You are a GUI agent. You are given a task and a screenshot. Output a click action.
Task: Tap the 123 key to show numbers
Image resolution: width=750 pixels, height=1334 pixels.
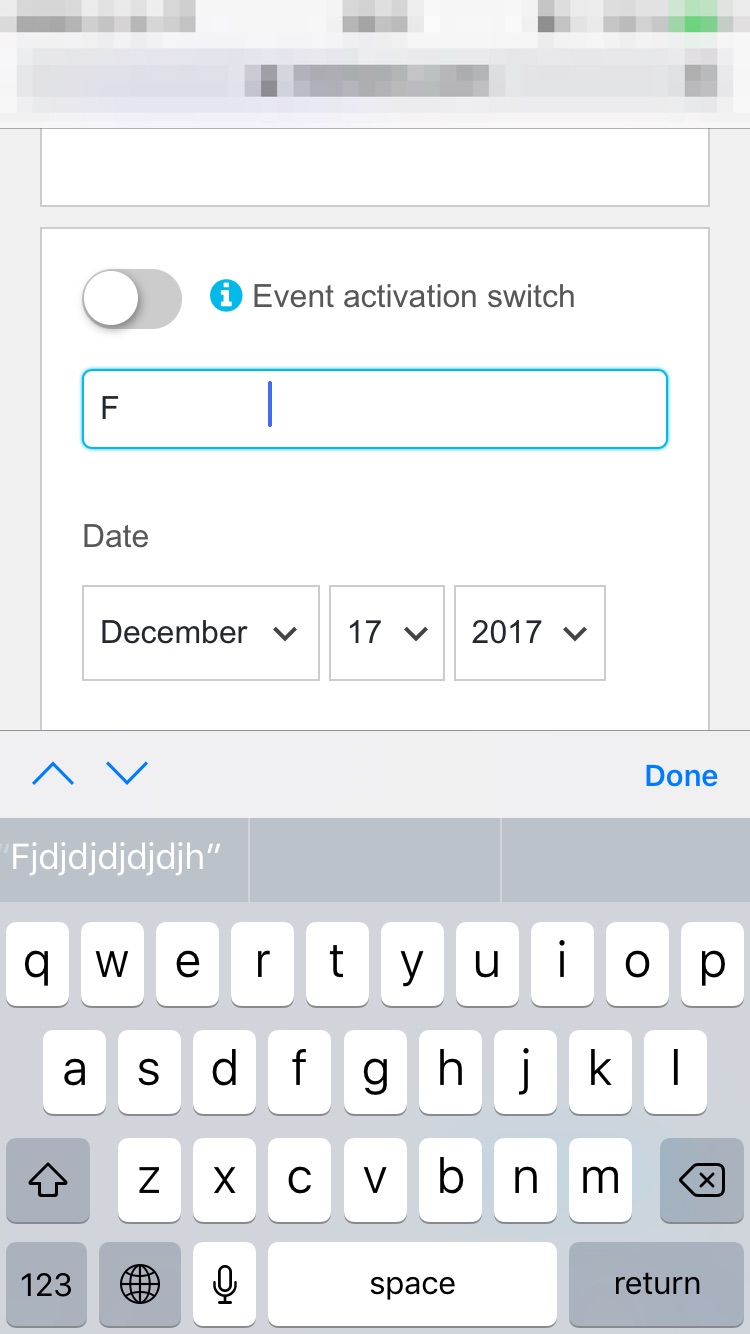(46, 1284)
